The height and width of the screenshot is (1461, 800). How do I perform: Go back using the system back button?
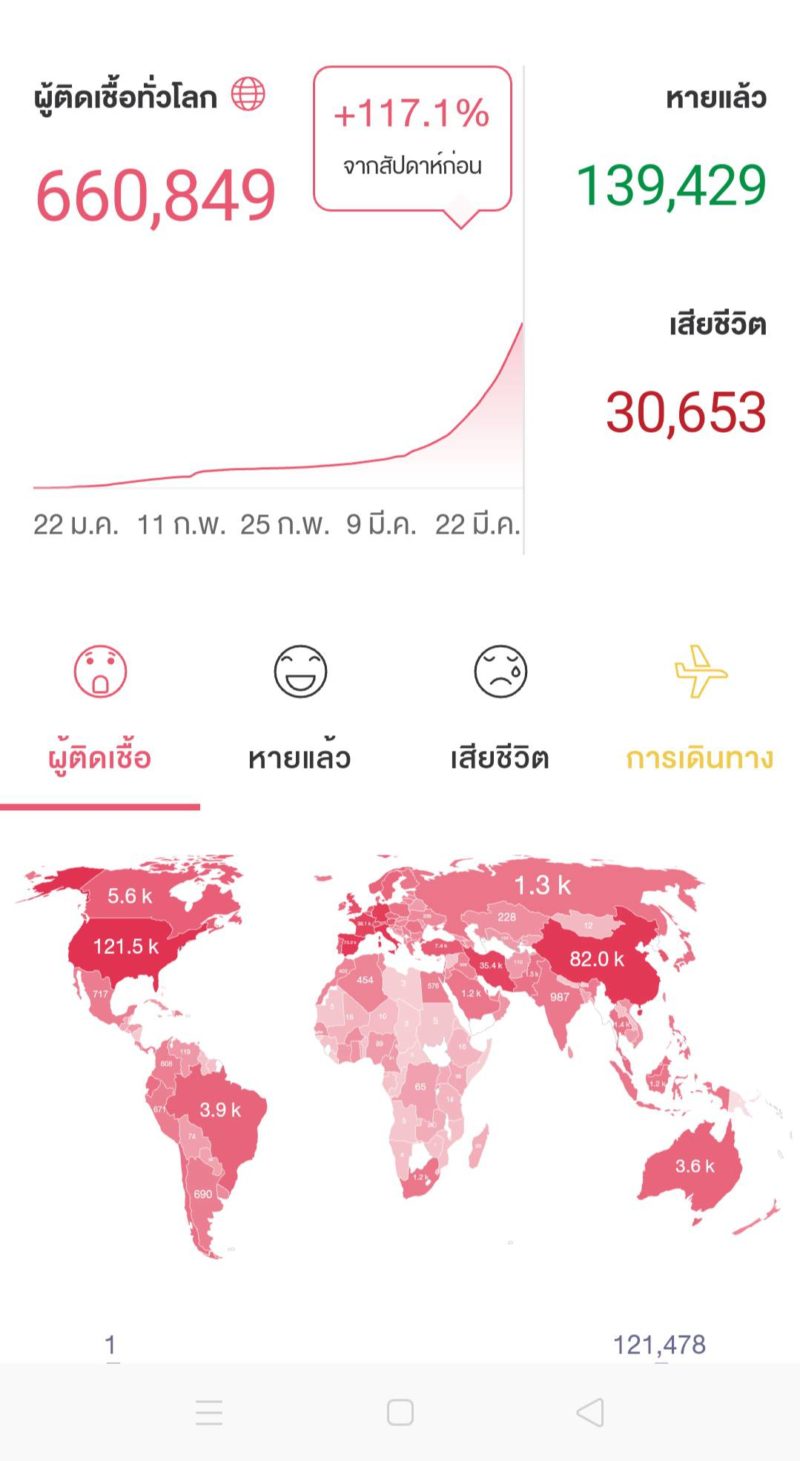pos(590,1412)
